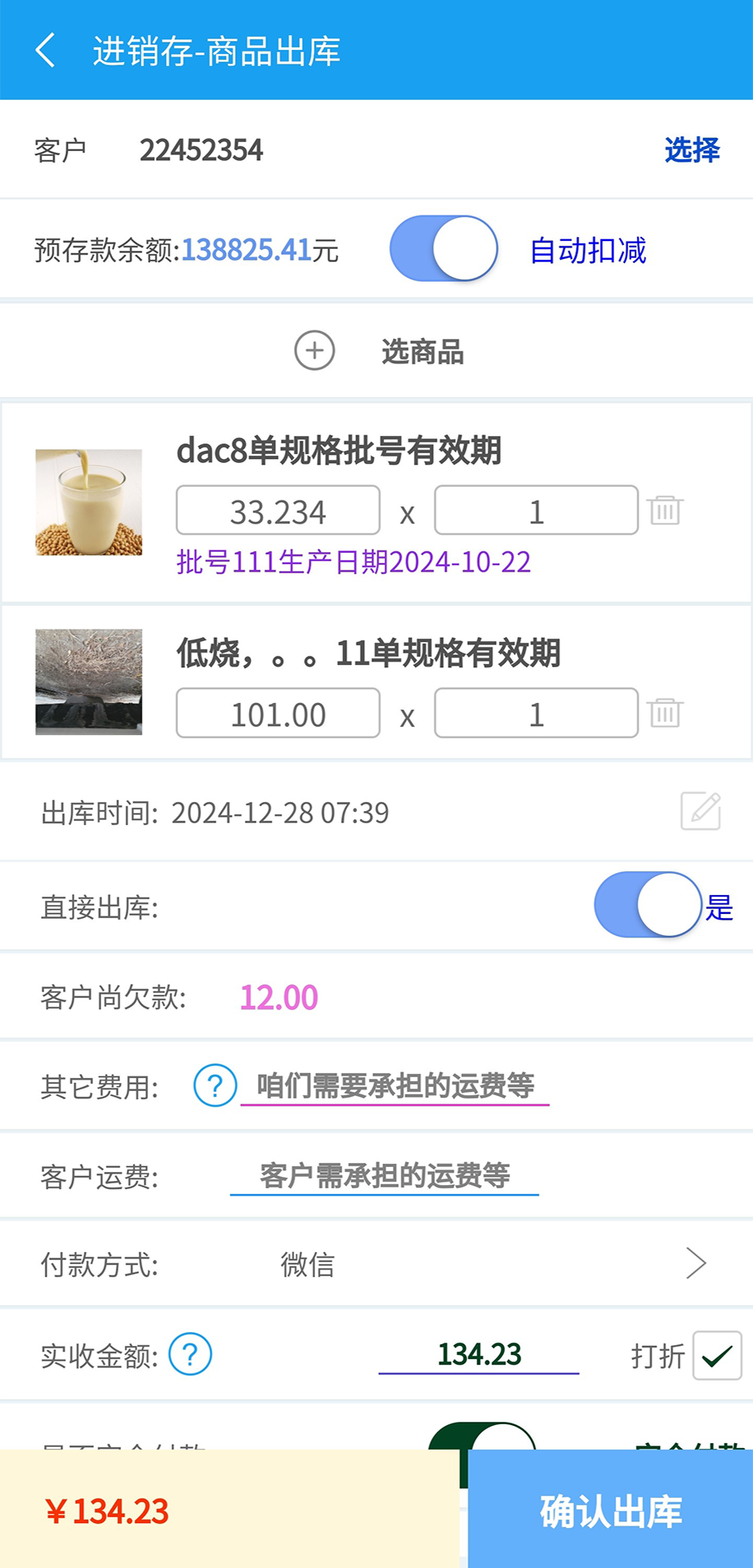Image resolution: width=753 pixels, height=1568 pixels.
Task: Tap the plus icon to add a product
Action: (x=314, y=350)
